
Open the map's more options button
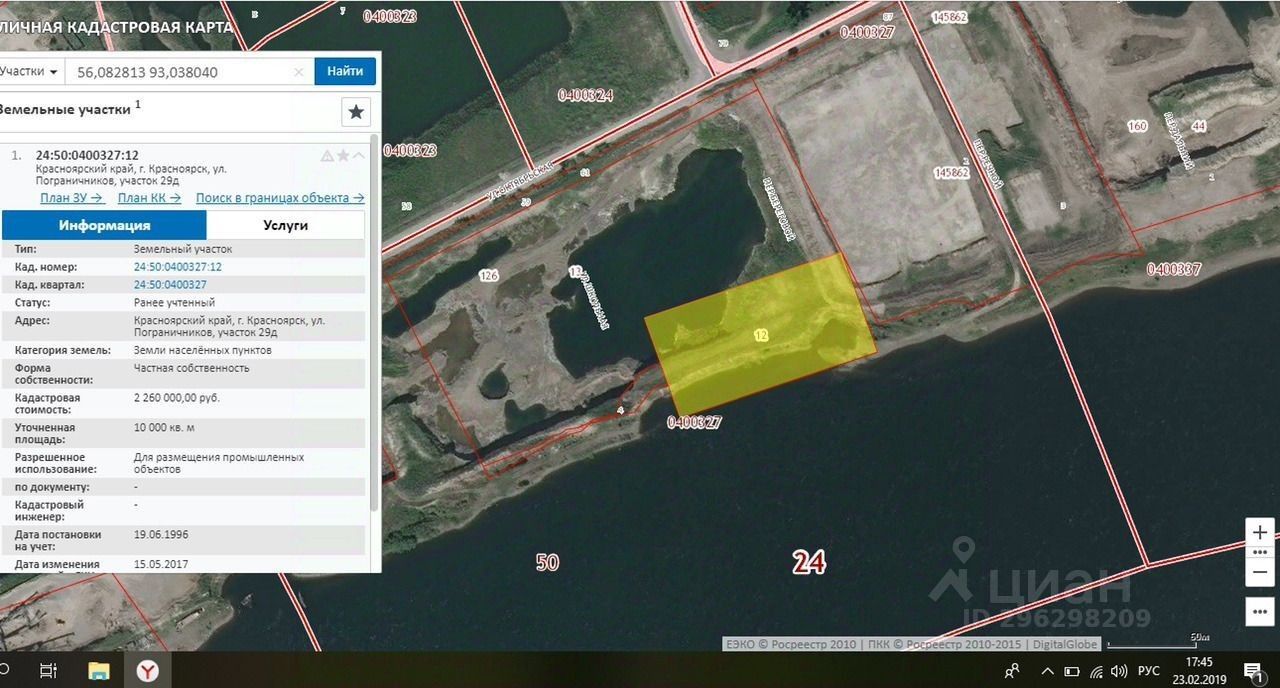pos(1260,611)
